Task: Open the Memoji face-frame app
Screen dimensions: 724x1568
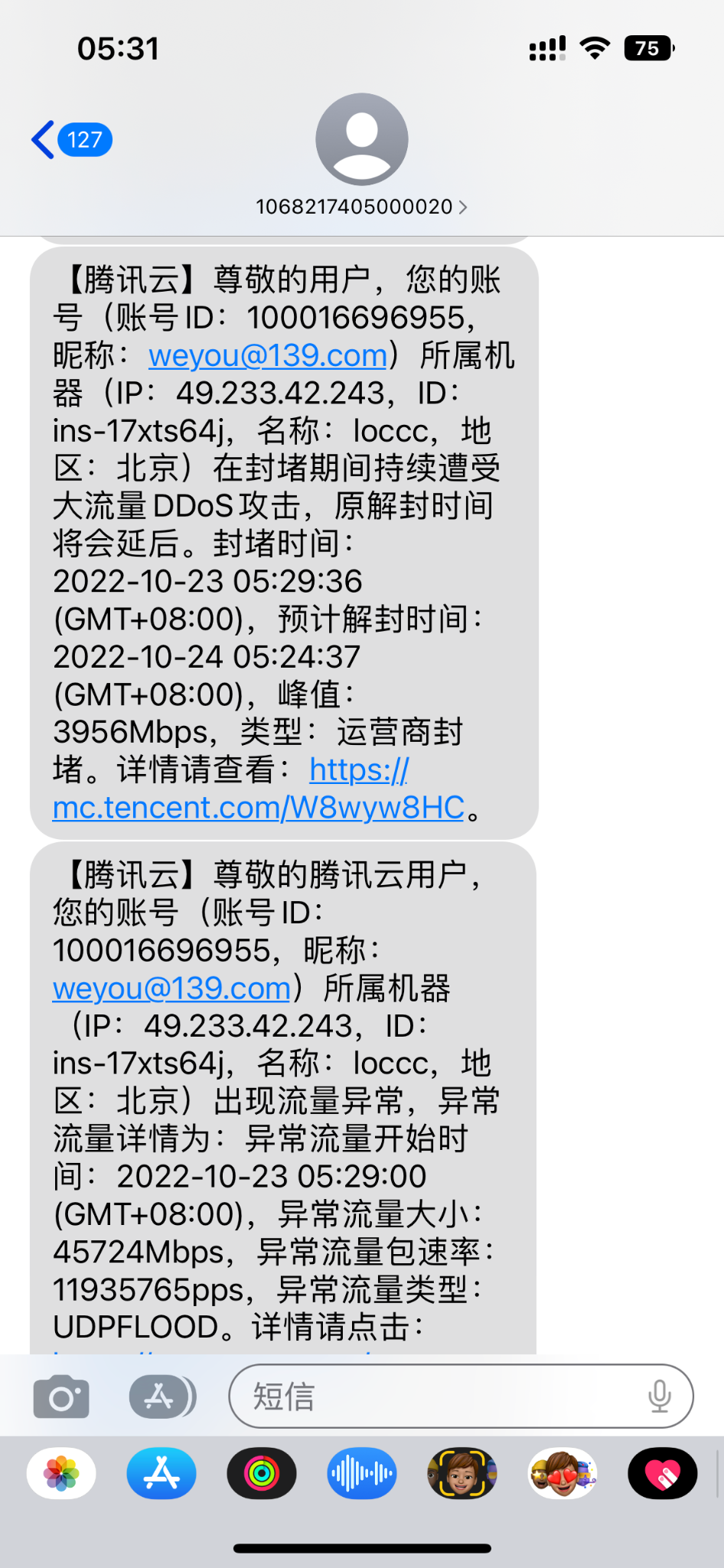Action: coord(462,1473)
